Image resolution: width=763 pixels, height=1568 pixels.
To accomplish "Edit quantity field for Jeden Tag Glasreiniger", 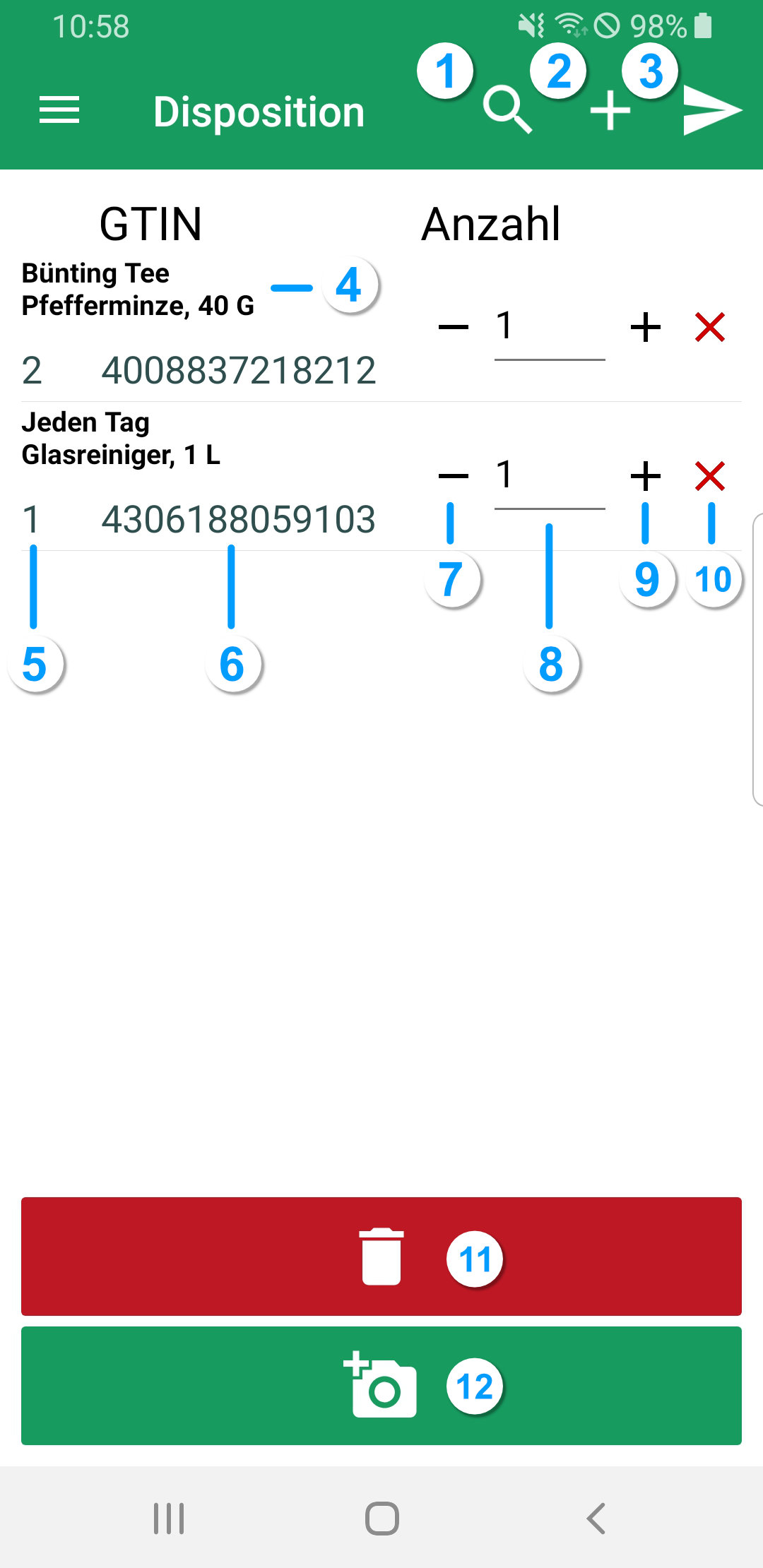I will 549,476.
